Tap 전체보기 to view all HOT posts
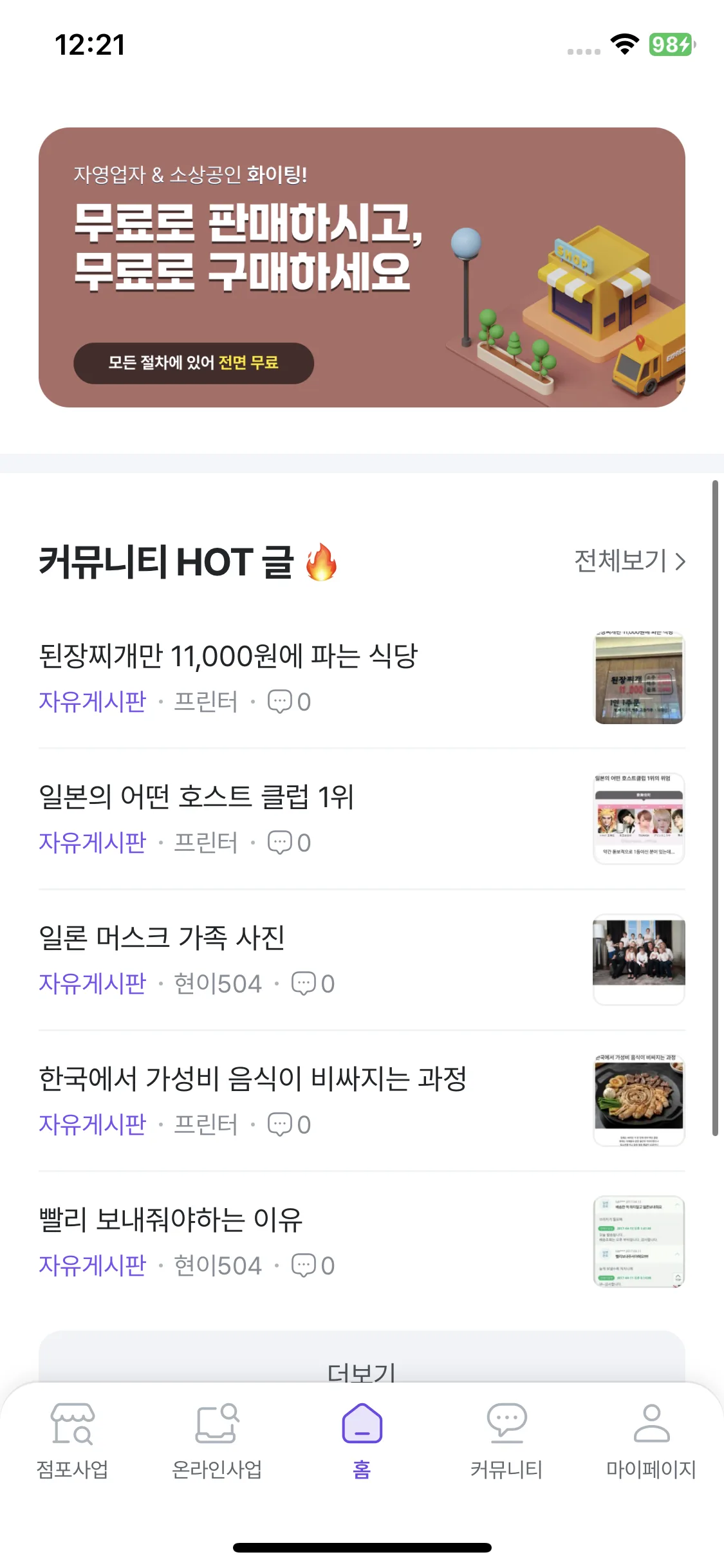Image resolution: width=724 pixels, height=1568 pixels. (629, 561)
